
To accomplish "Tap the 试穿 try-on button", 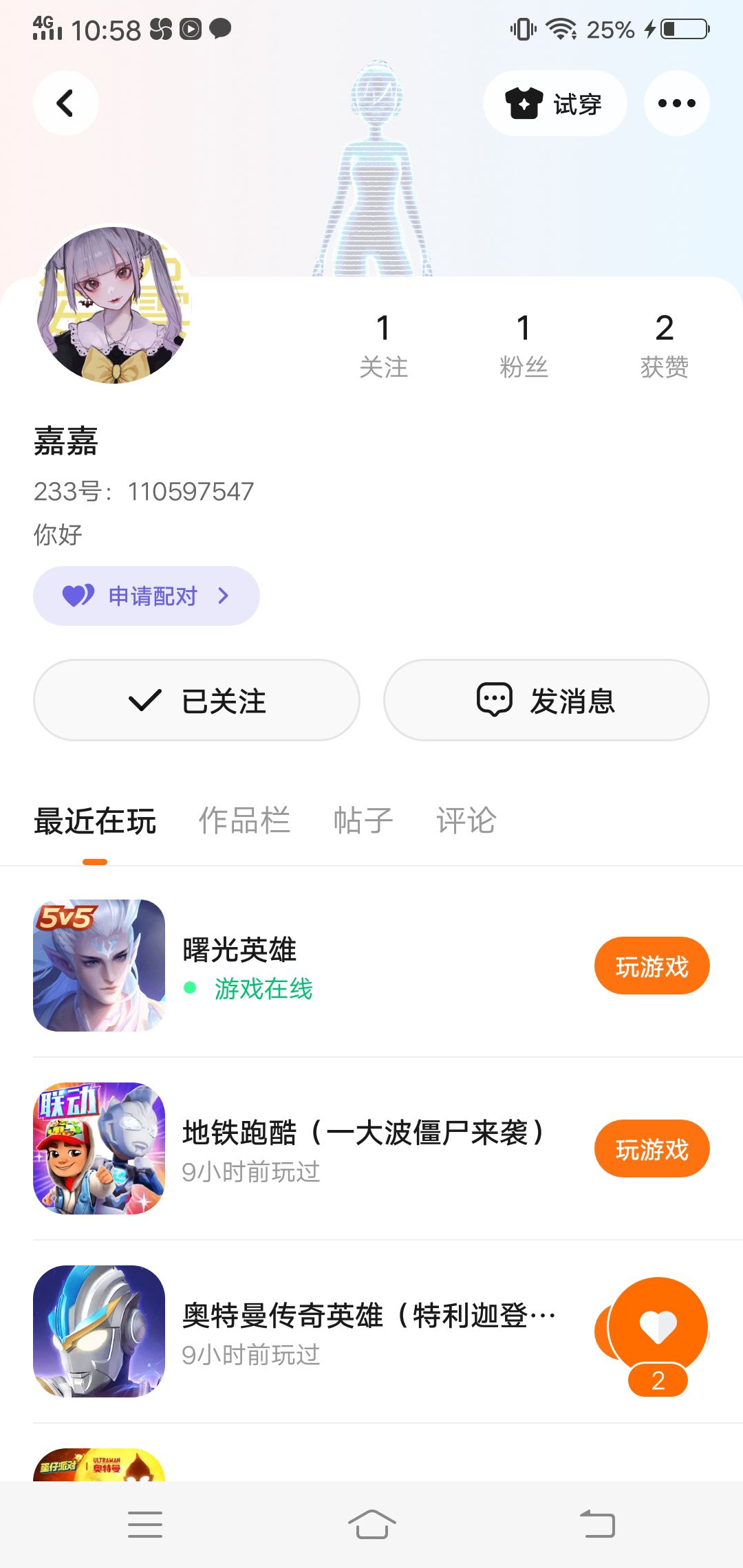I will coord(554,103).
